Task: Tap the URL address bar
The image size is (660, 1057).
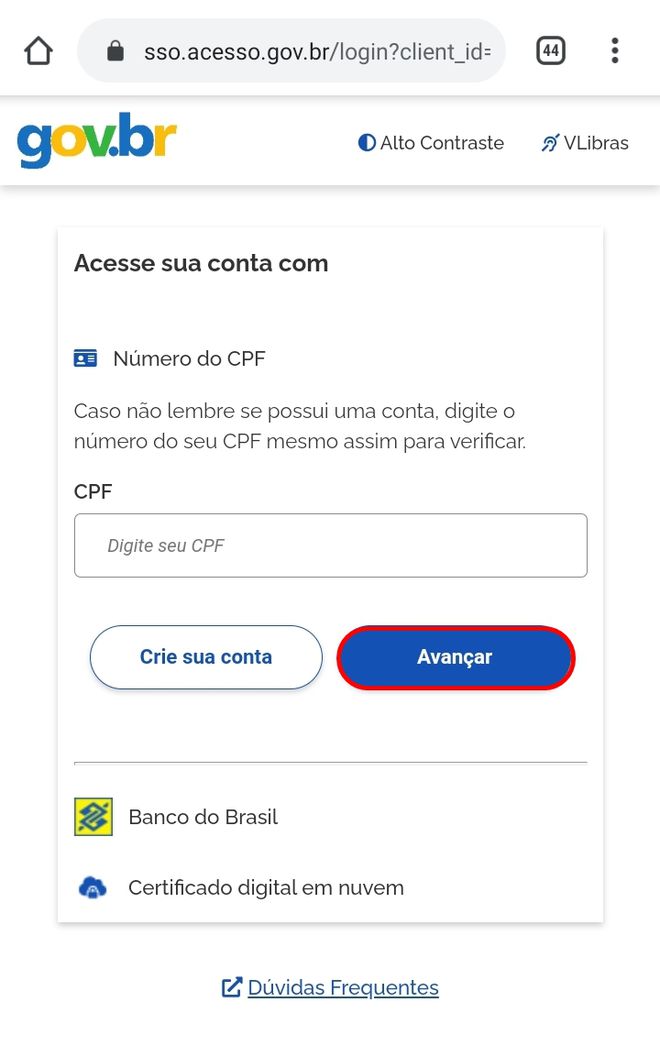Action: (x=291, y=51)
